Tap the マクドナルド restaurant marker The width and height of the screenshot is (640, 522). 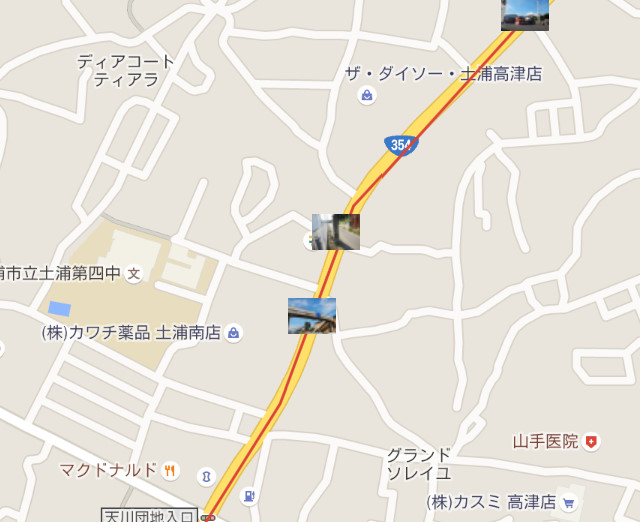pos(170,470)
